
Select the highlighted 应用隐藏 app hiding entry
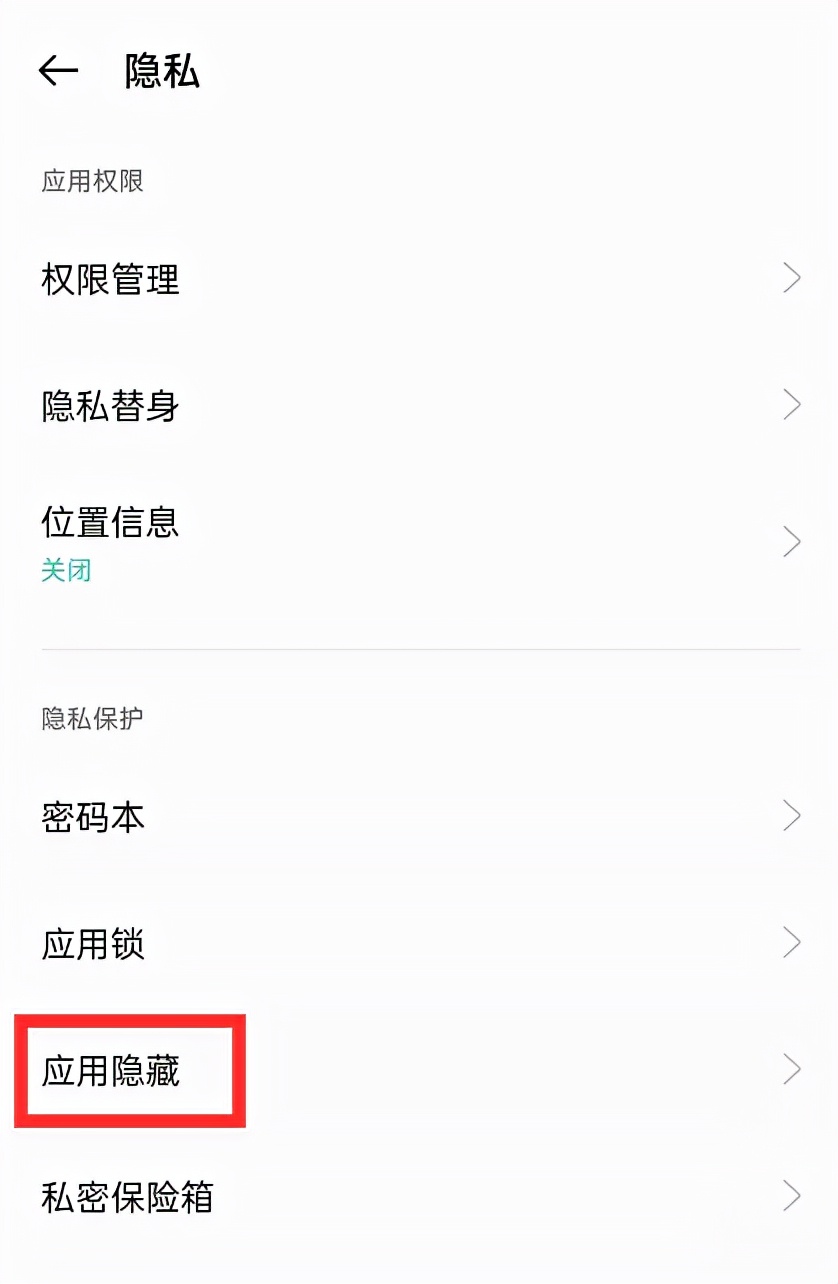point(109,1069)
